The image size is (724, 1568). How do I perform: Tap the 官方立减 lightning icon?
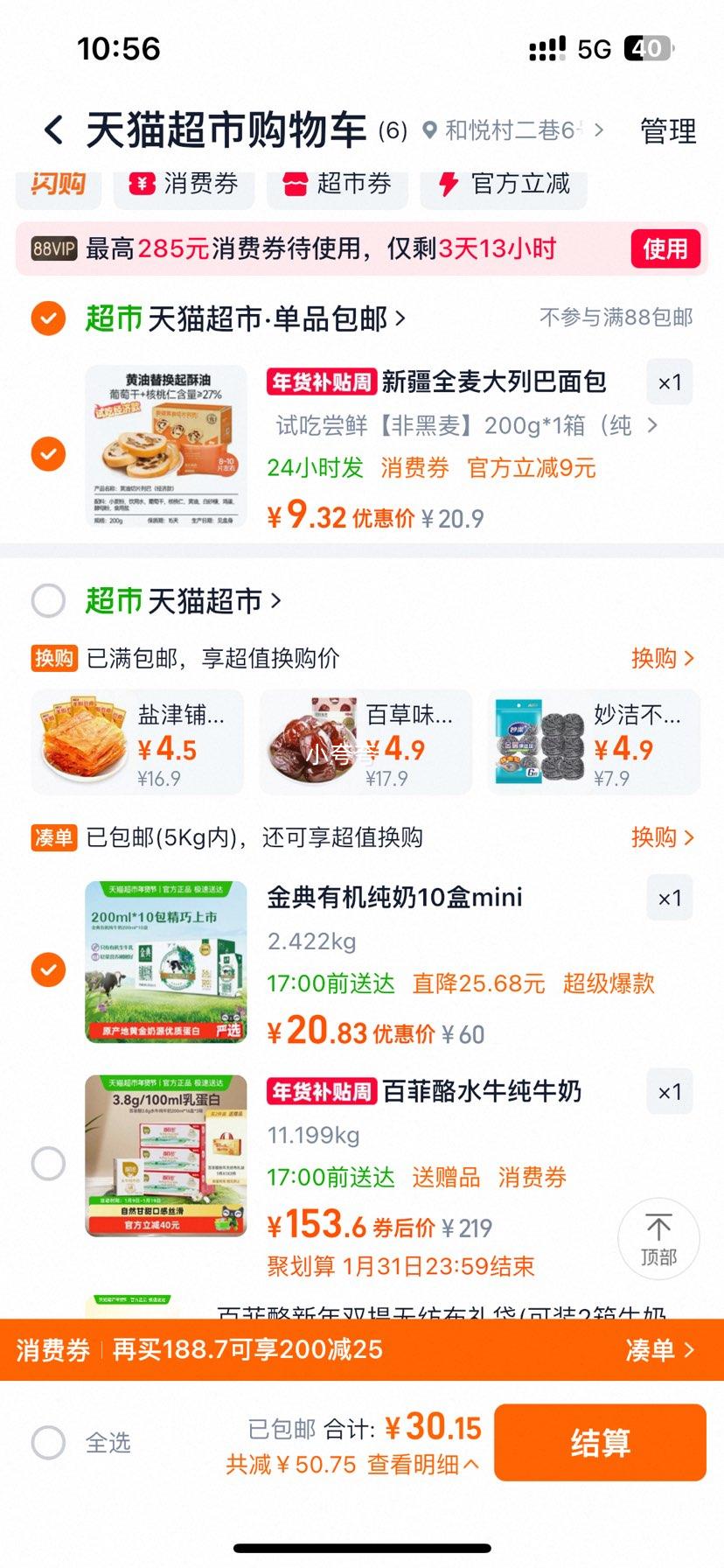click(445, 185)
